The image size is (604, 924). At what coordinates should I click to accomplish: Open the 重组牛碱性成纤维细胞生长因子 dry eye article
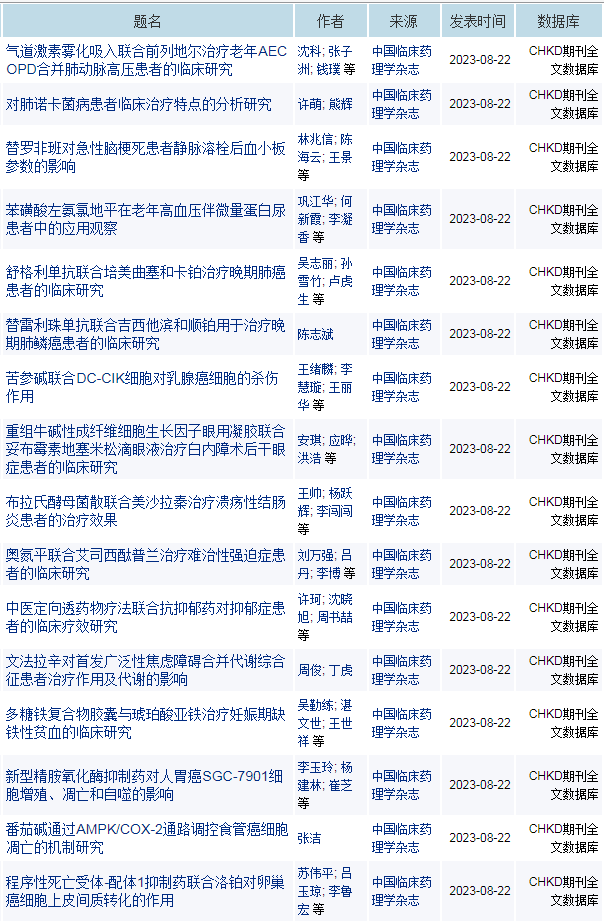pyautogui.click(x=146, y=449)
